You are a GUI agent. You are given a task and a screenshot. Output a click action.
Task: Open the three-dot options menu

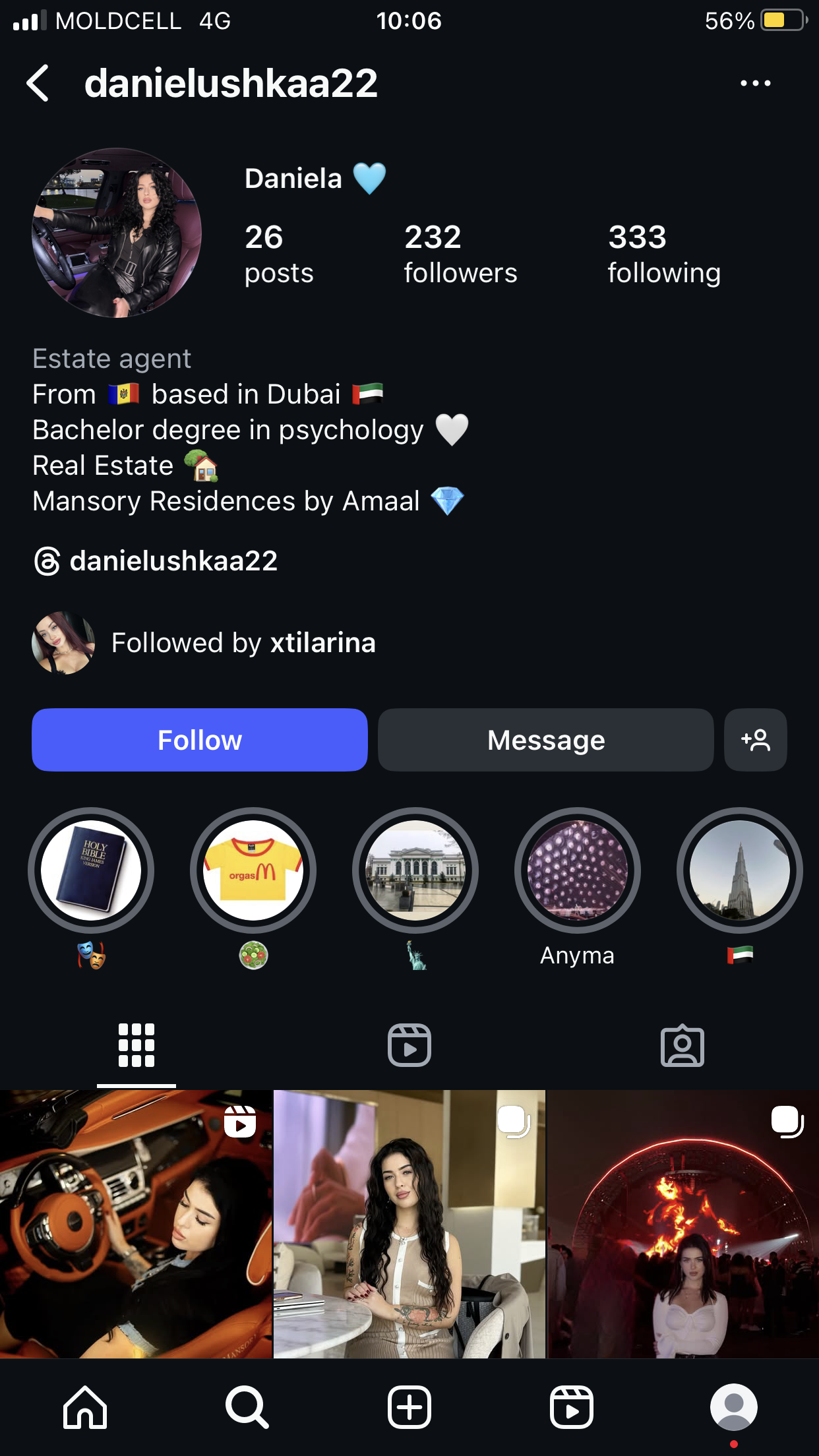[x=755, y=83]
